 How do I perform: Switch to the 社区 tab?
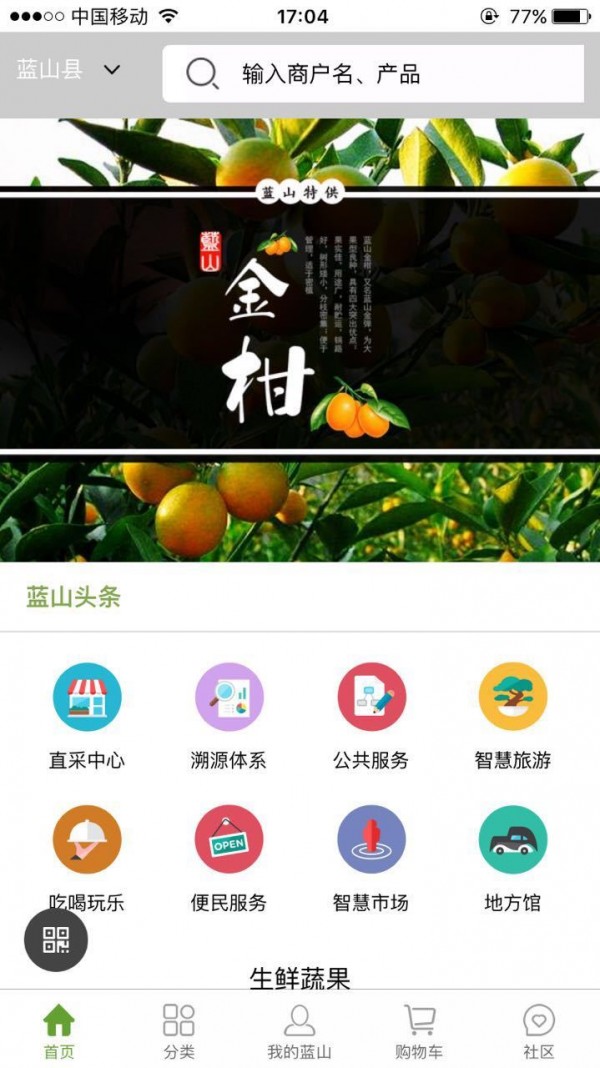[539, 1031]
